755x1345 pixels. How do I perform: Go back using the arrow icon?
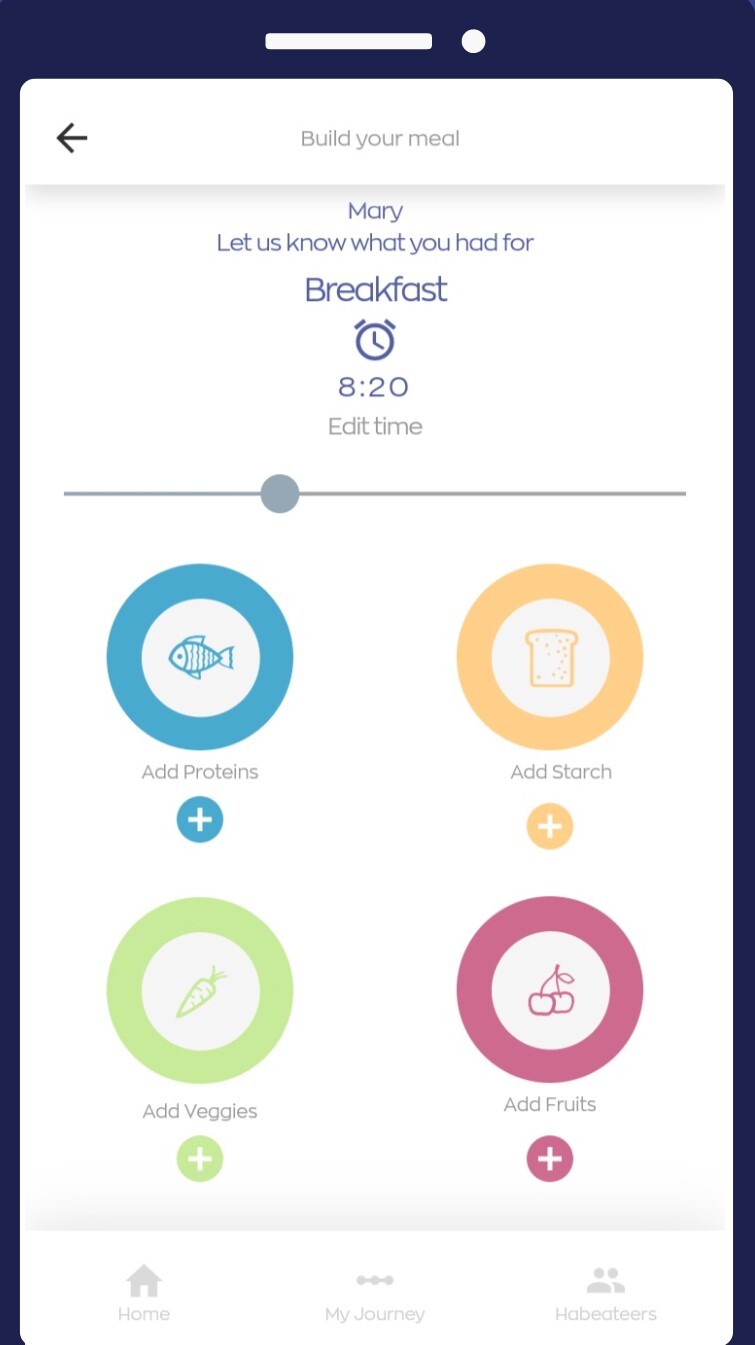point(72,138)
